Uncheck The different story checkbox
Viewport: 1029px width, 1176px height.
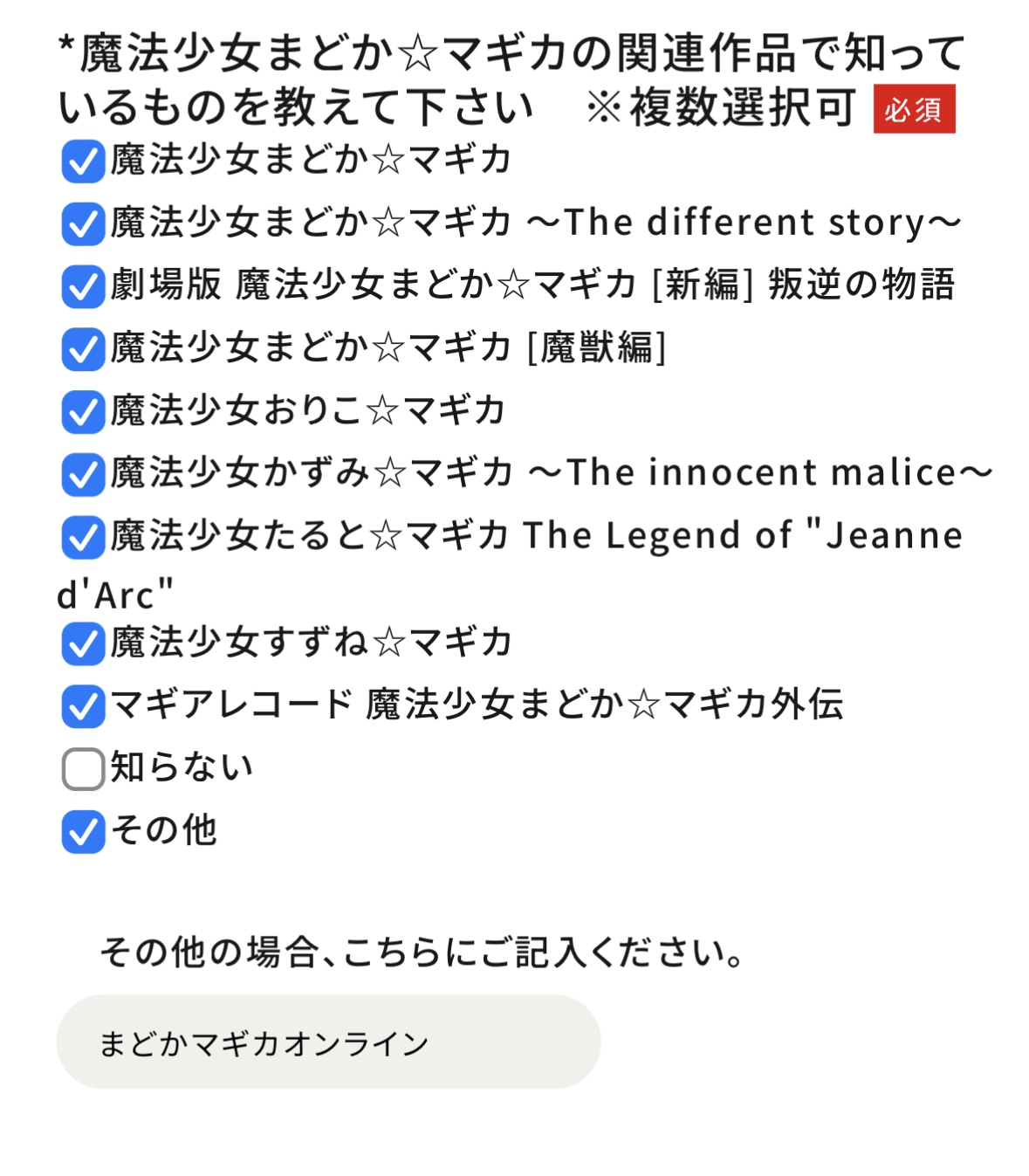coord(83,224)
